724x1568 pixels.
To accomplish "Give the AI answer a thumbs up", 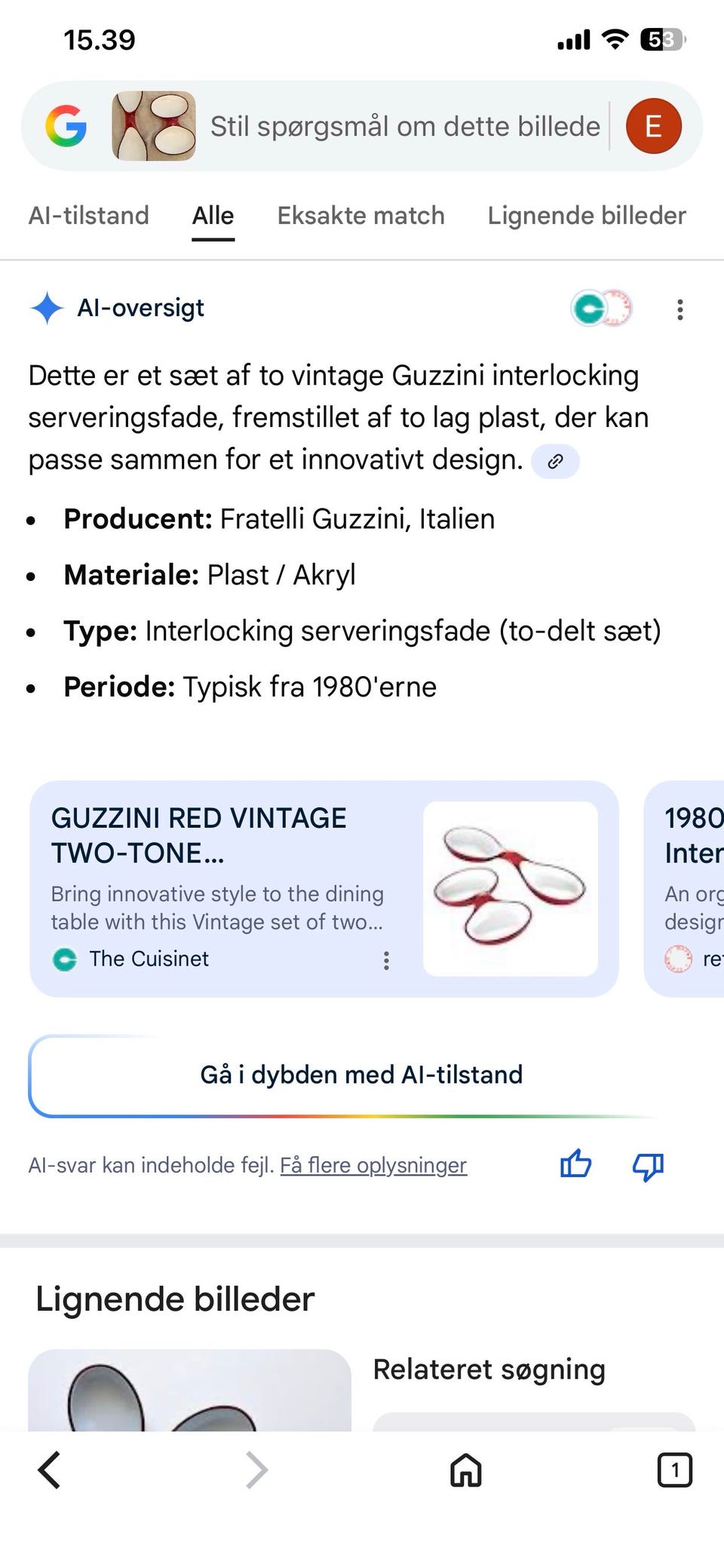I will [x=575, y=1165].
